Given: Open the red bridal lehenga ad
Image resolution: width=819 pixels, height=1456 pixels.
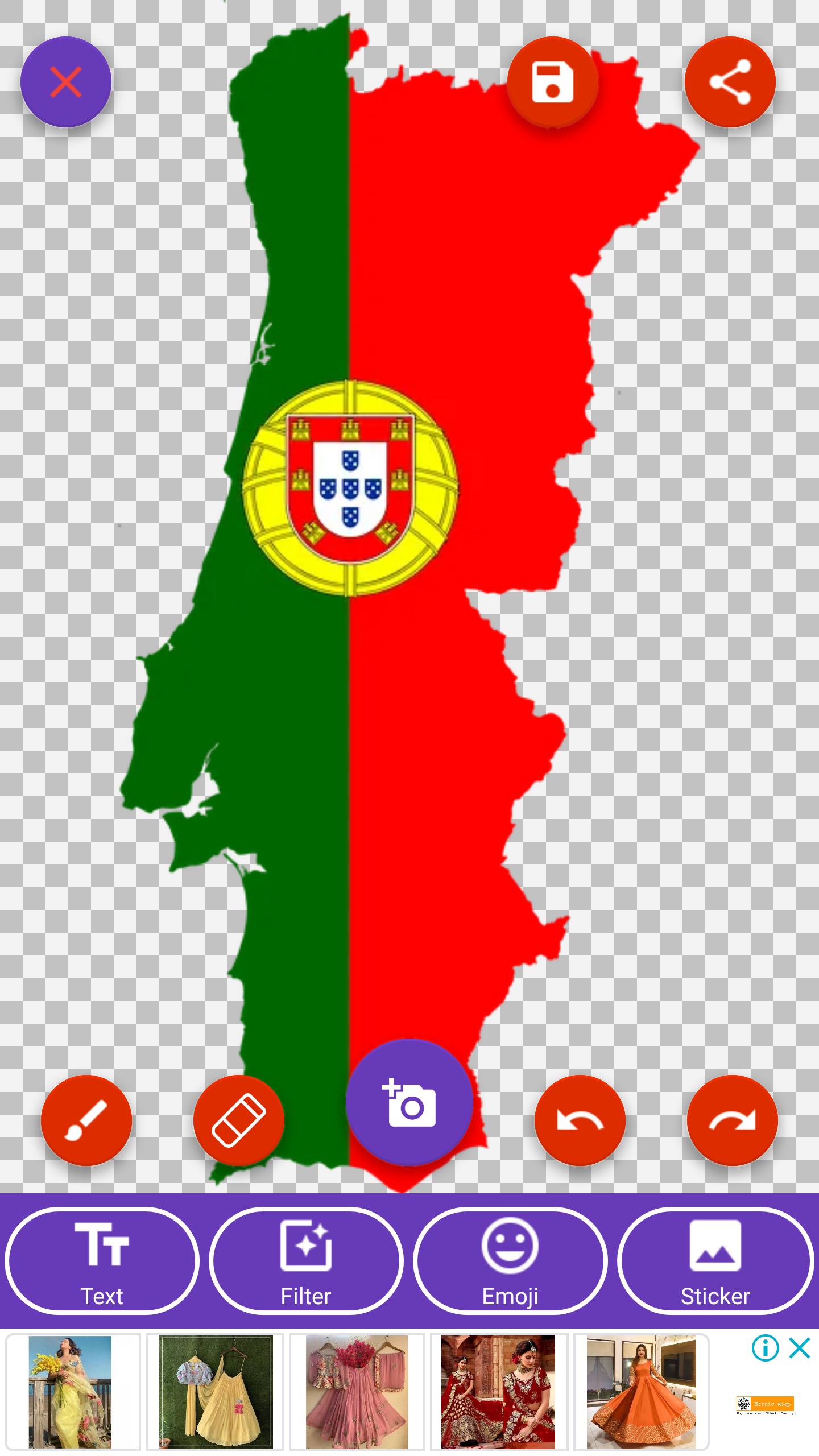Looking at the screenshot, I should [x=498, y=1392].
